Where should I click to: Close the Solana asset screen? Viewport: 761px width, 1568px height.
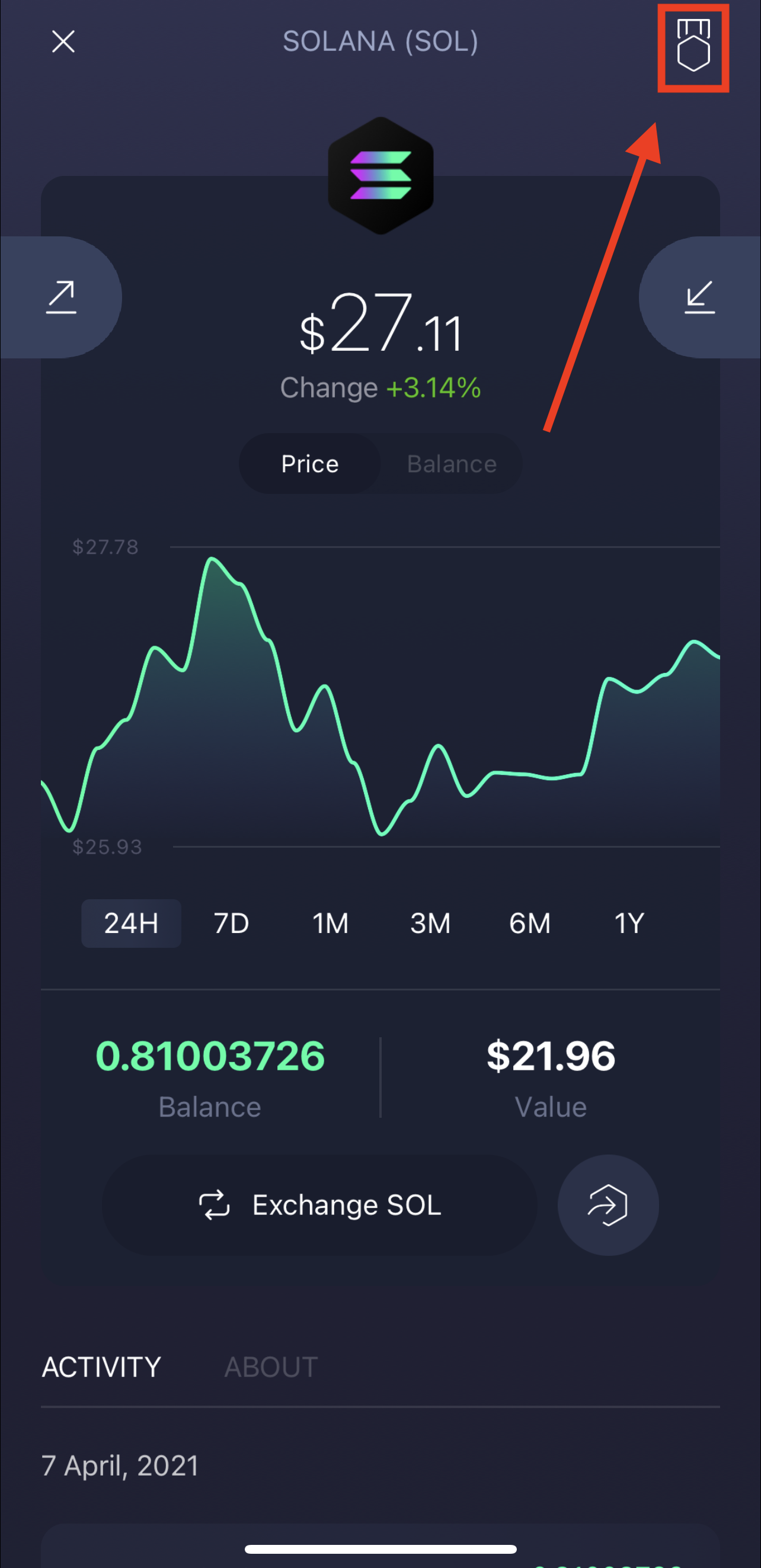[x=63, y=42]
